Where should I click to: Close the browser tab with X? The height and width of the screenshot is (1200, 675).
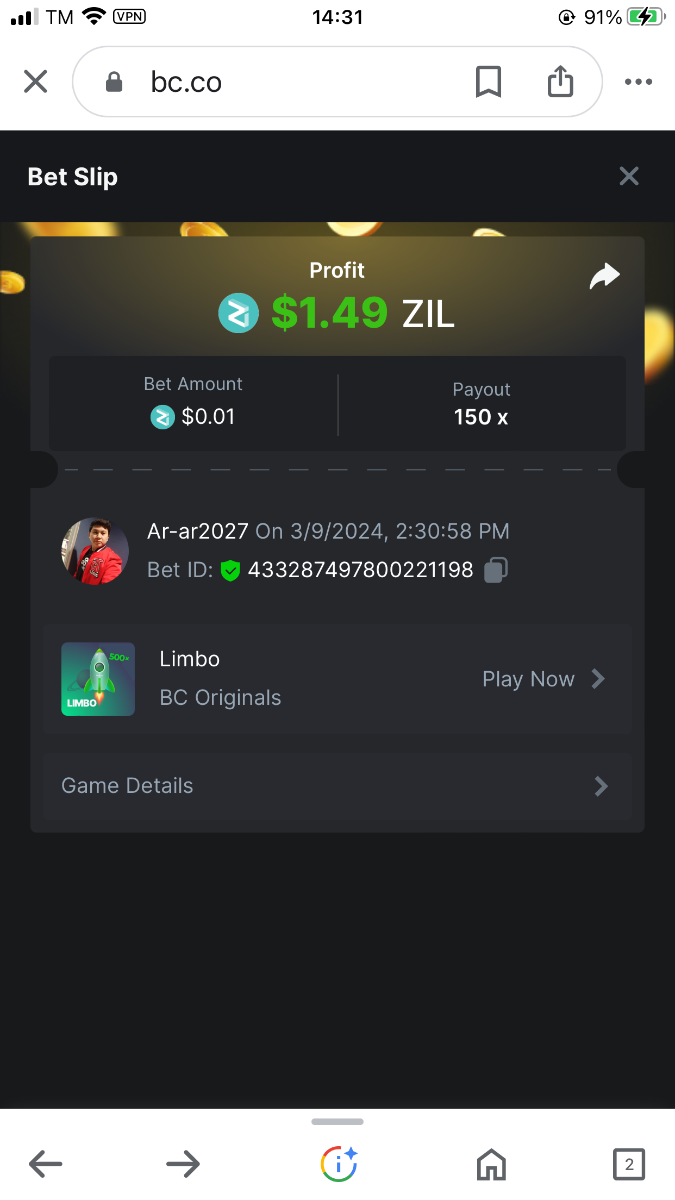[x=35, y=82]
